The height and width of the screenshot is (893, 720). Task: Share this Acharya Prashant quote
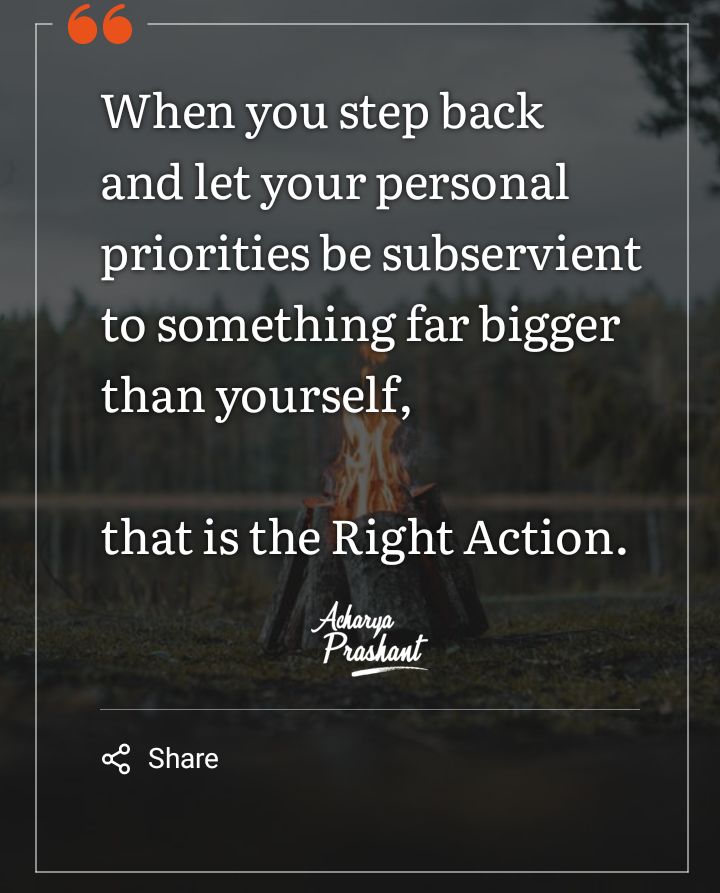(x=160, y=759)
